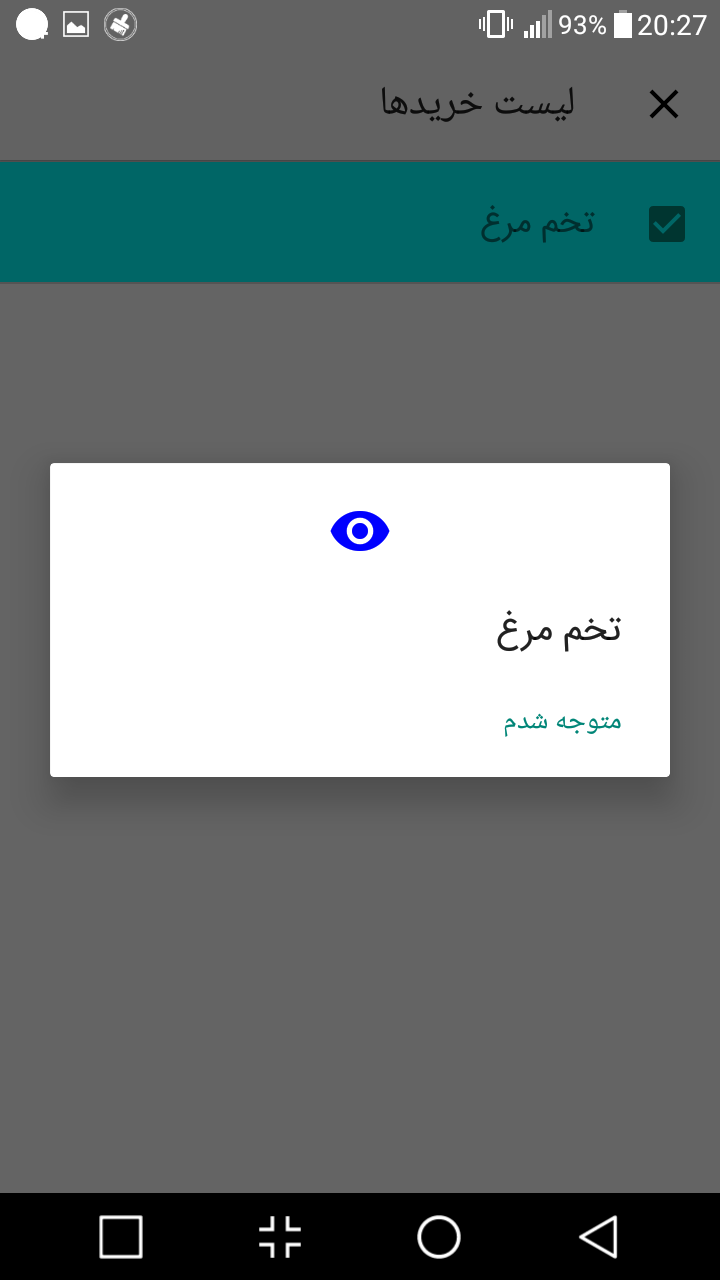Go to the home screen
The height and width of the screenshot is (1280, 720).
(439, 1237)
